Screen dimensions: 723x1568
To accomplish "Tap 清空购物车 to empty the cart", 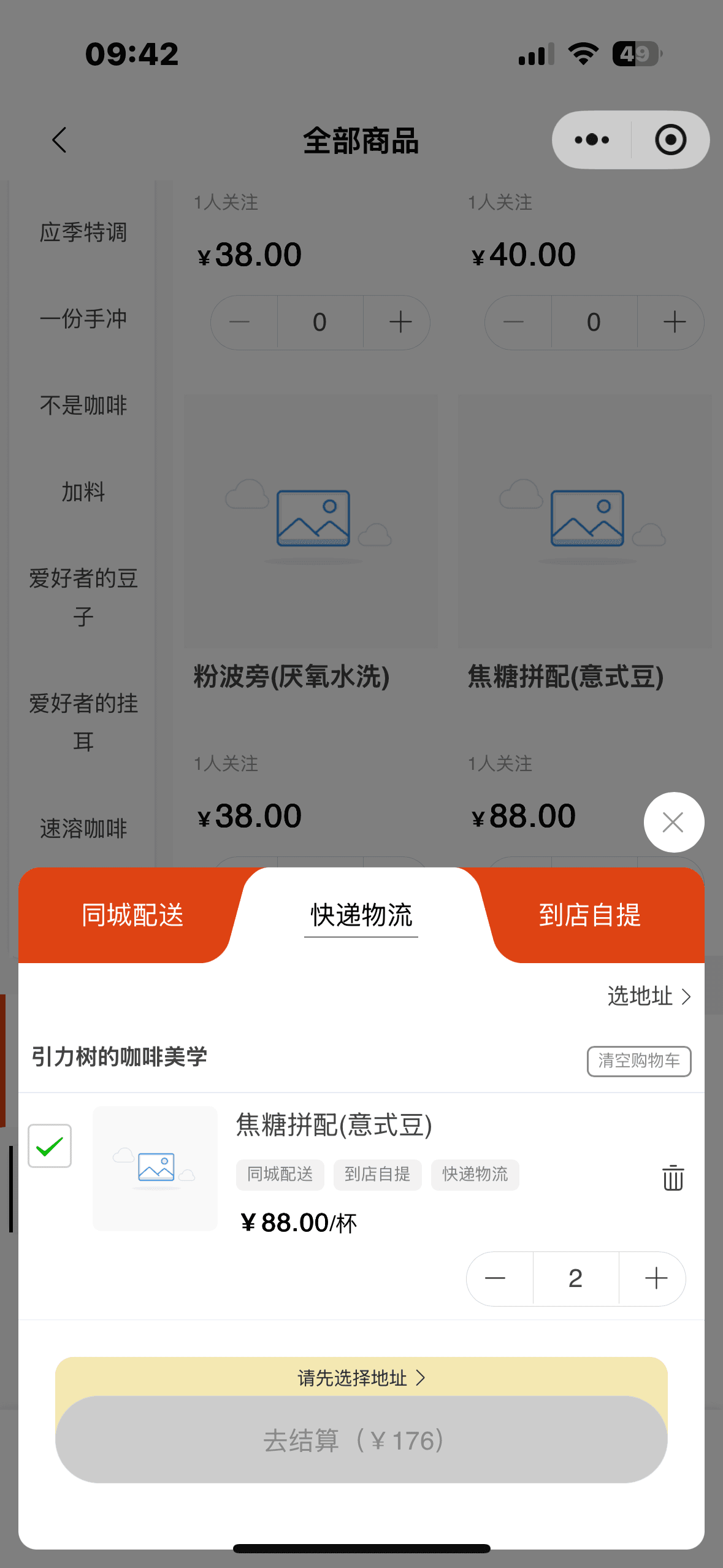I will pyautogui.click(x=638, y=1061).
